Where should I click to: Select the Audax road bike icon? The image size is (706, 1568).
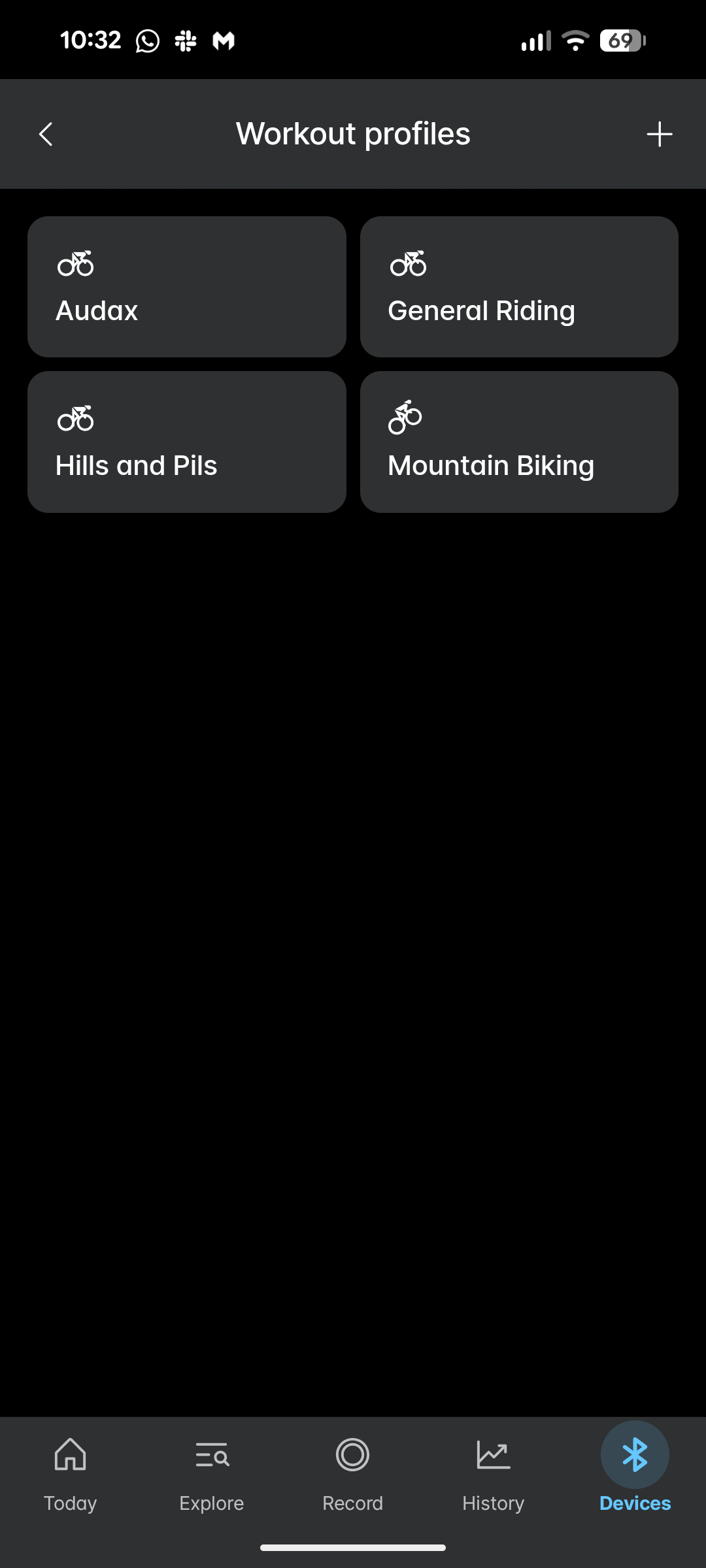[76, 264]
